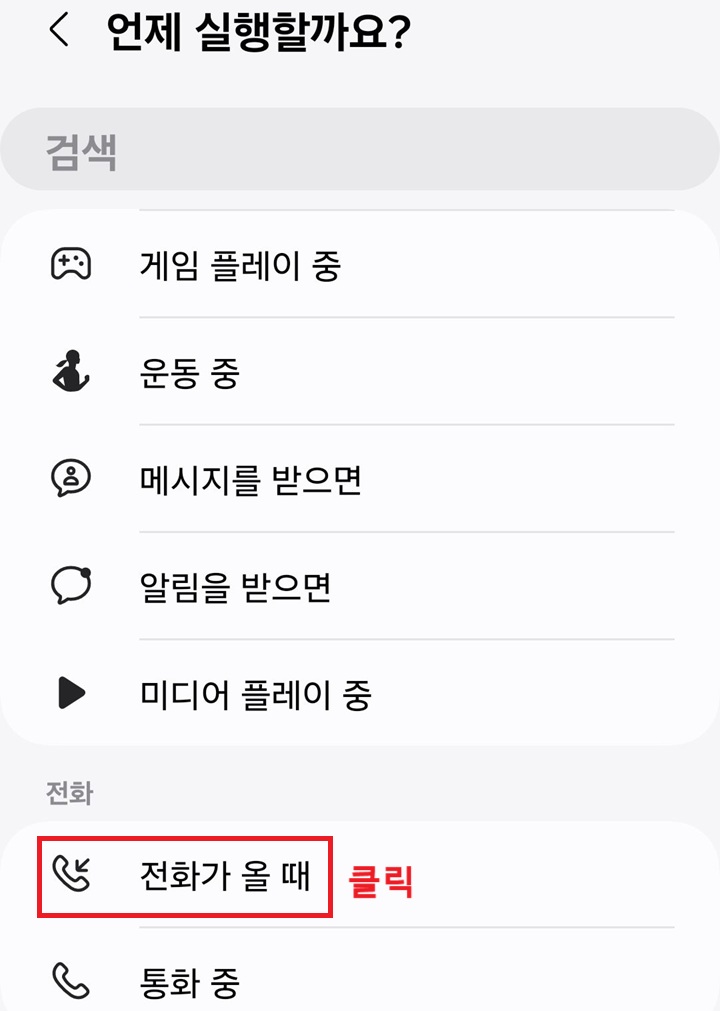Click the incoming call icon inside the red box
This screenshot has width=720, height=1011.
(x=69, y=876)
